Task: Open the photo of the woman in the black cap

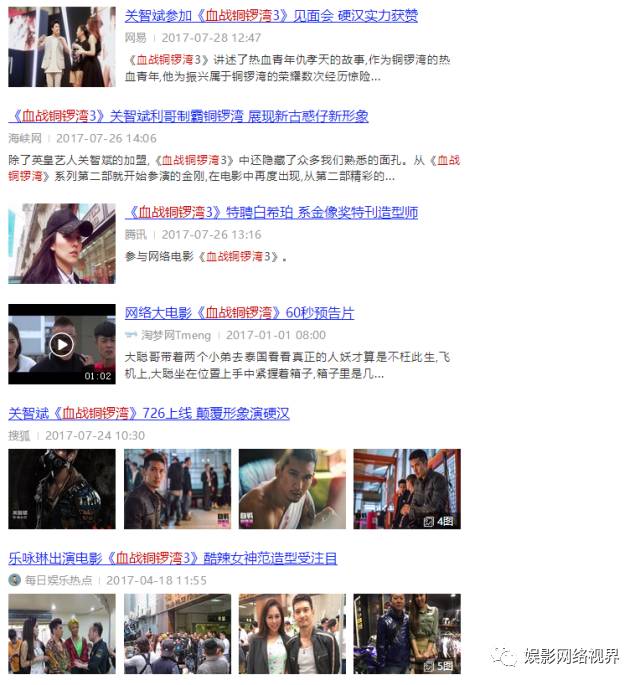Action: click(61, 244)
